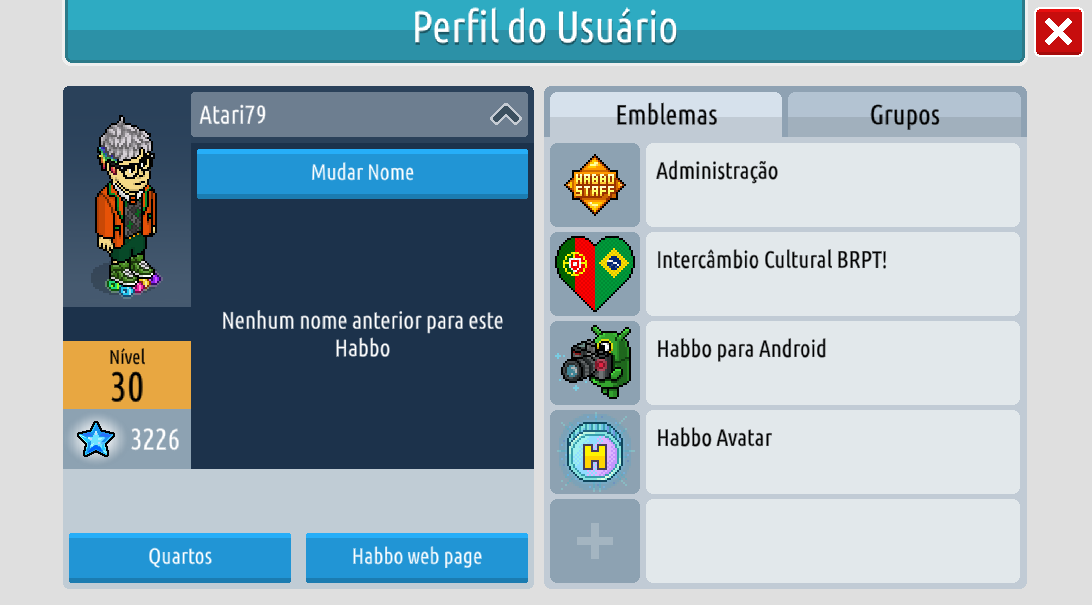Viewport: 1092px width, 605px height.
Task: Open the Quartos button
Action: (180, 557)
